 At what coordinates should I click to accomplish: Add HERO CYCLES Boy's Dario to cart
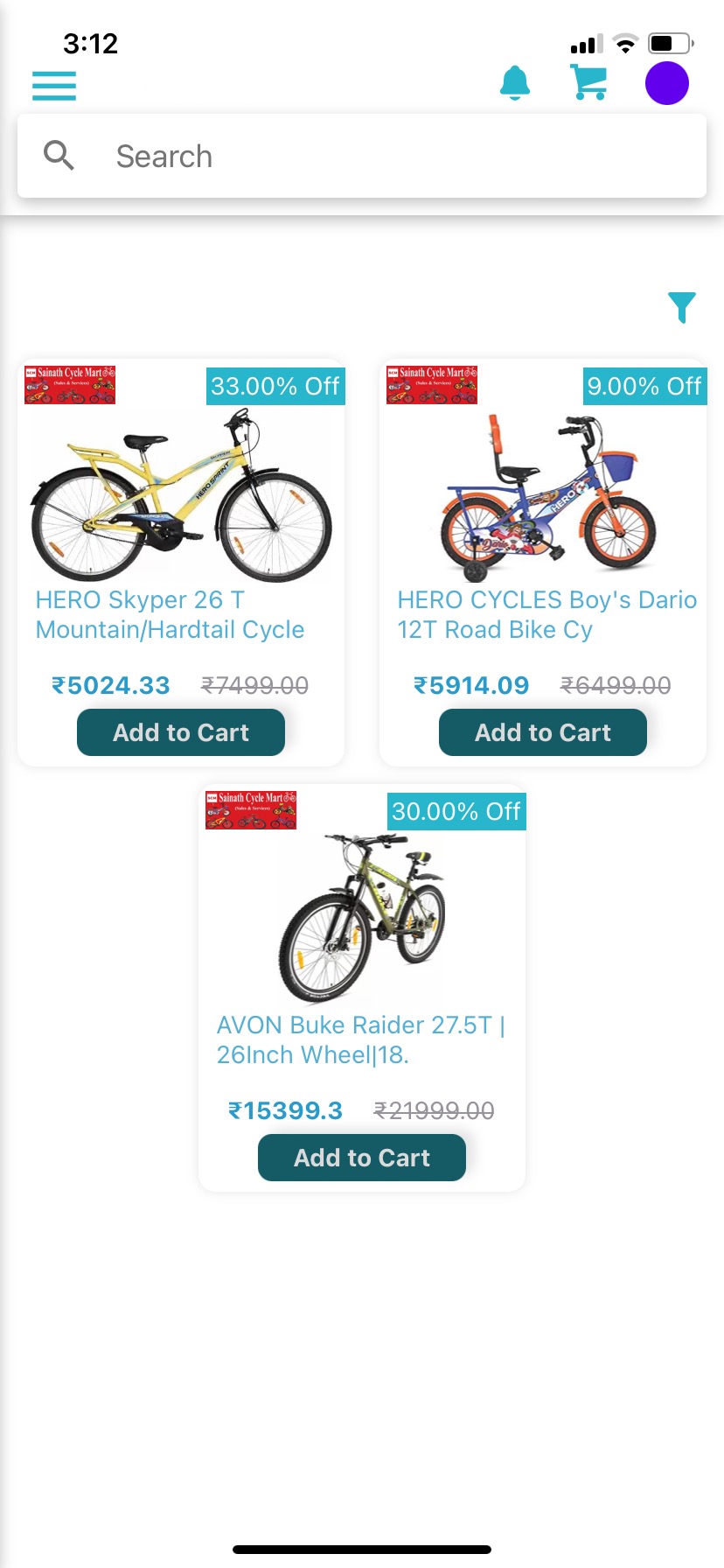point(543,732)
